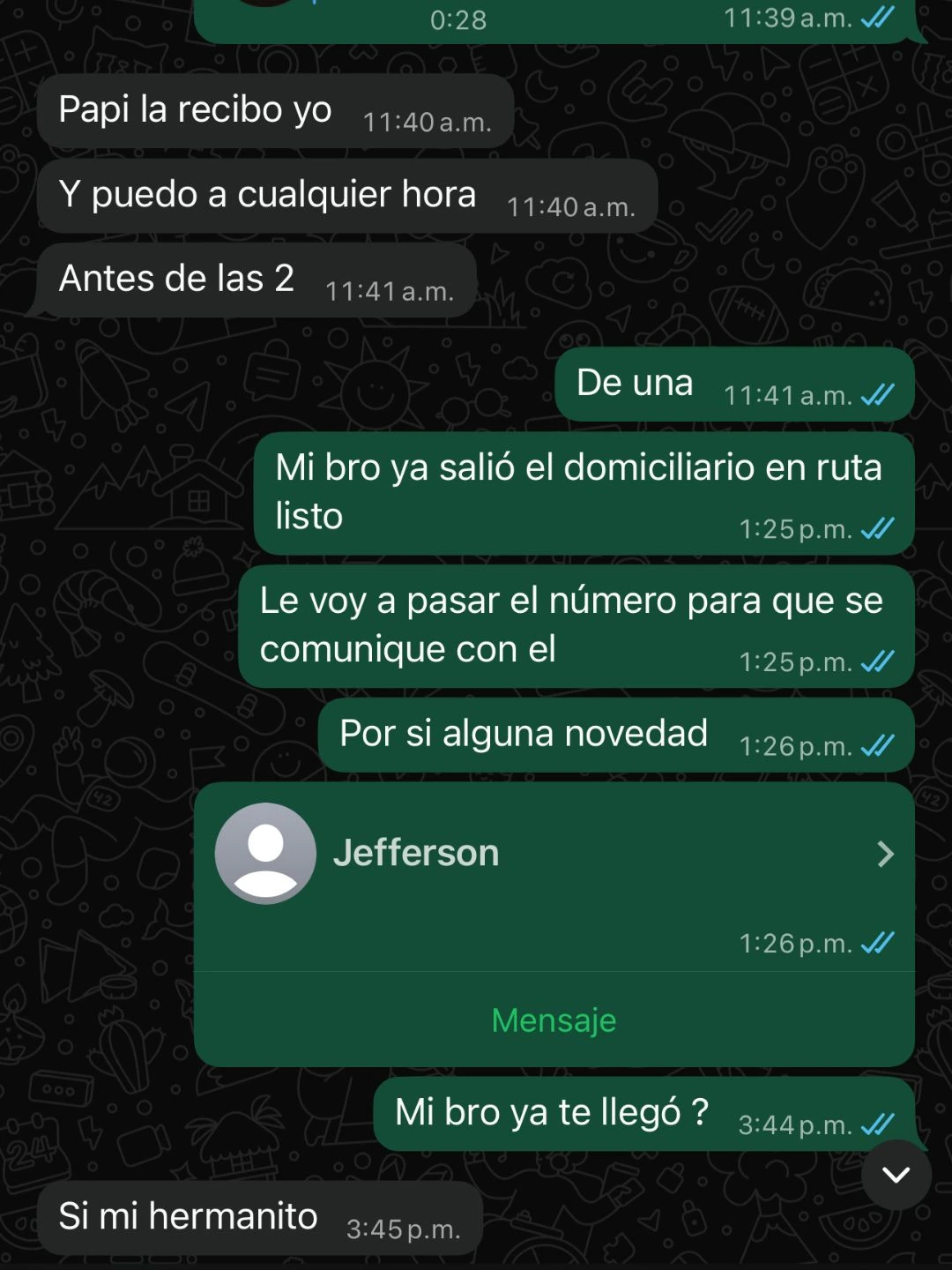Click the checkmarks on 'Mi bro ya salió' message
The width and height of the screenshot is (952, 1270).
pos(877,527)
